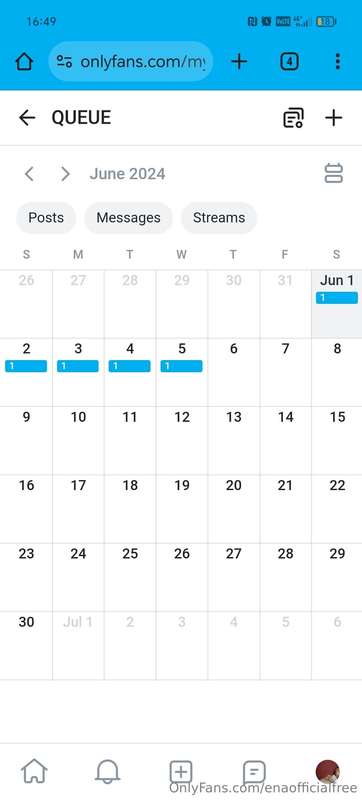This screenshot has height=800, width=362.
Task: Open the scheduled list settings icon
Action: 293,118
